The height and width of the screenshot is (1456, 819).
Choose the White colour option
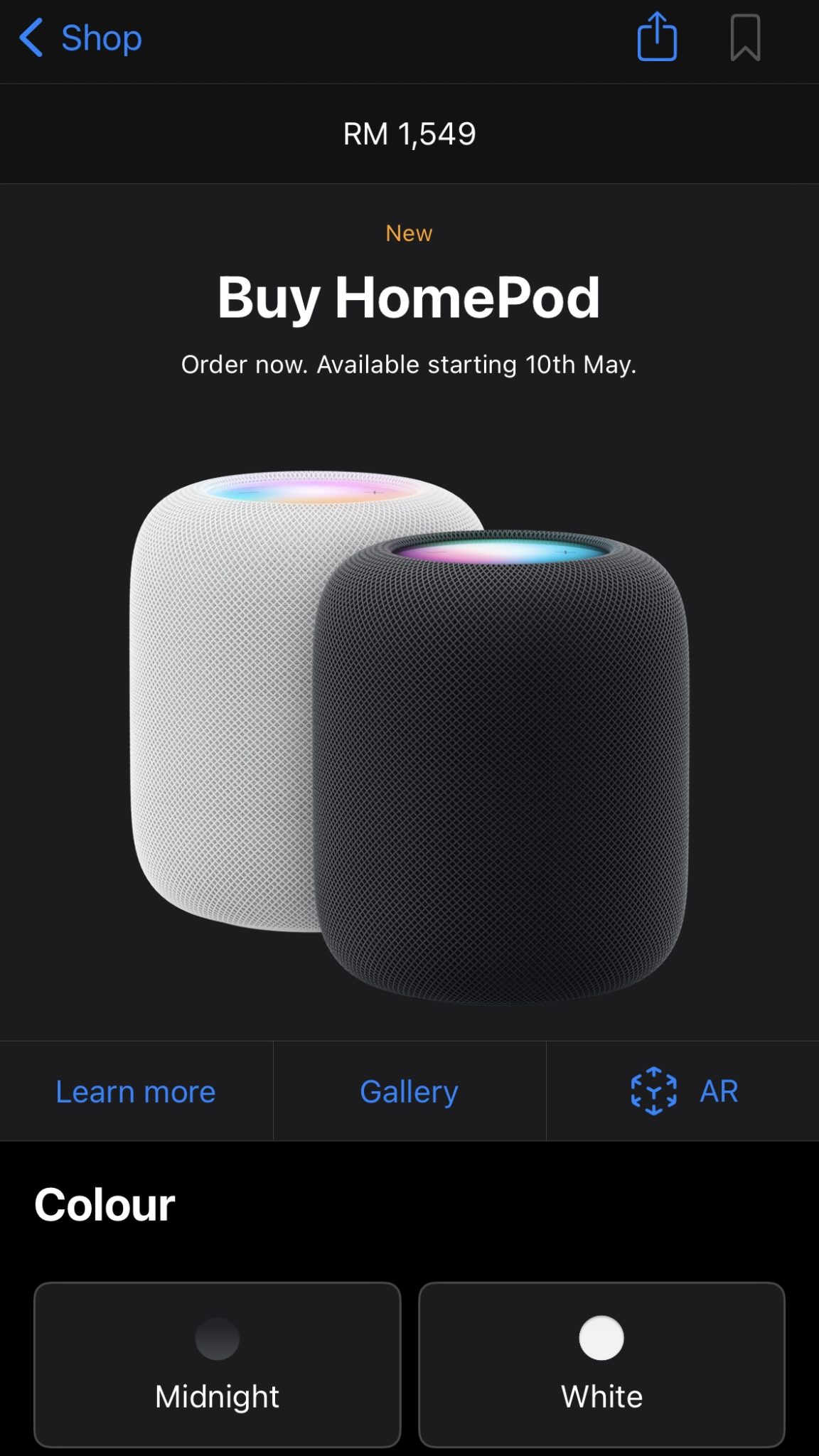[601, 1364]
